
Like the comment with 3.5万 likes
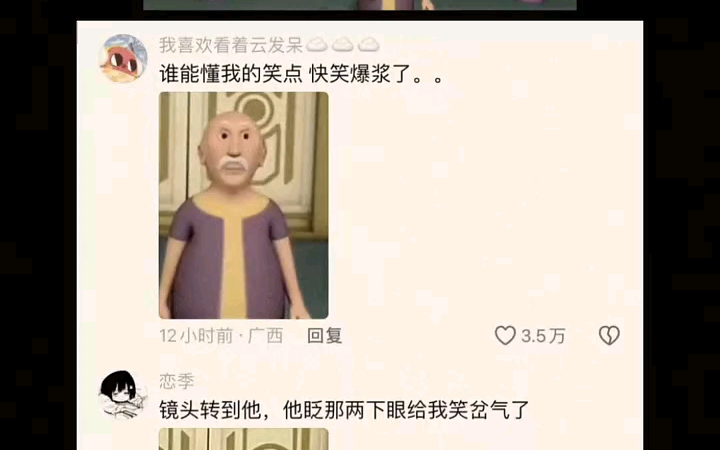(506, 336)
